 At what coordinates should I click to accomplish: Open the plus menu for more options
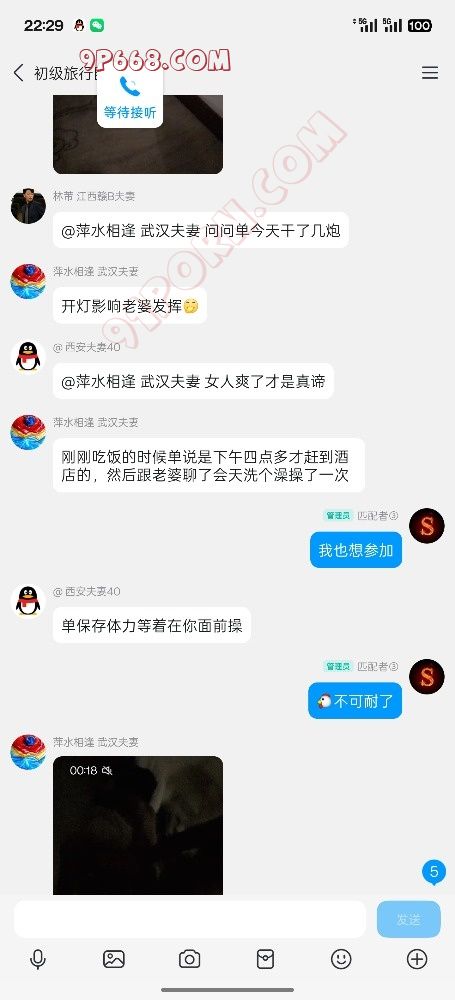(417, 959)
